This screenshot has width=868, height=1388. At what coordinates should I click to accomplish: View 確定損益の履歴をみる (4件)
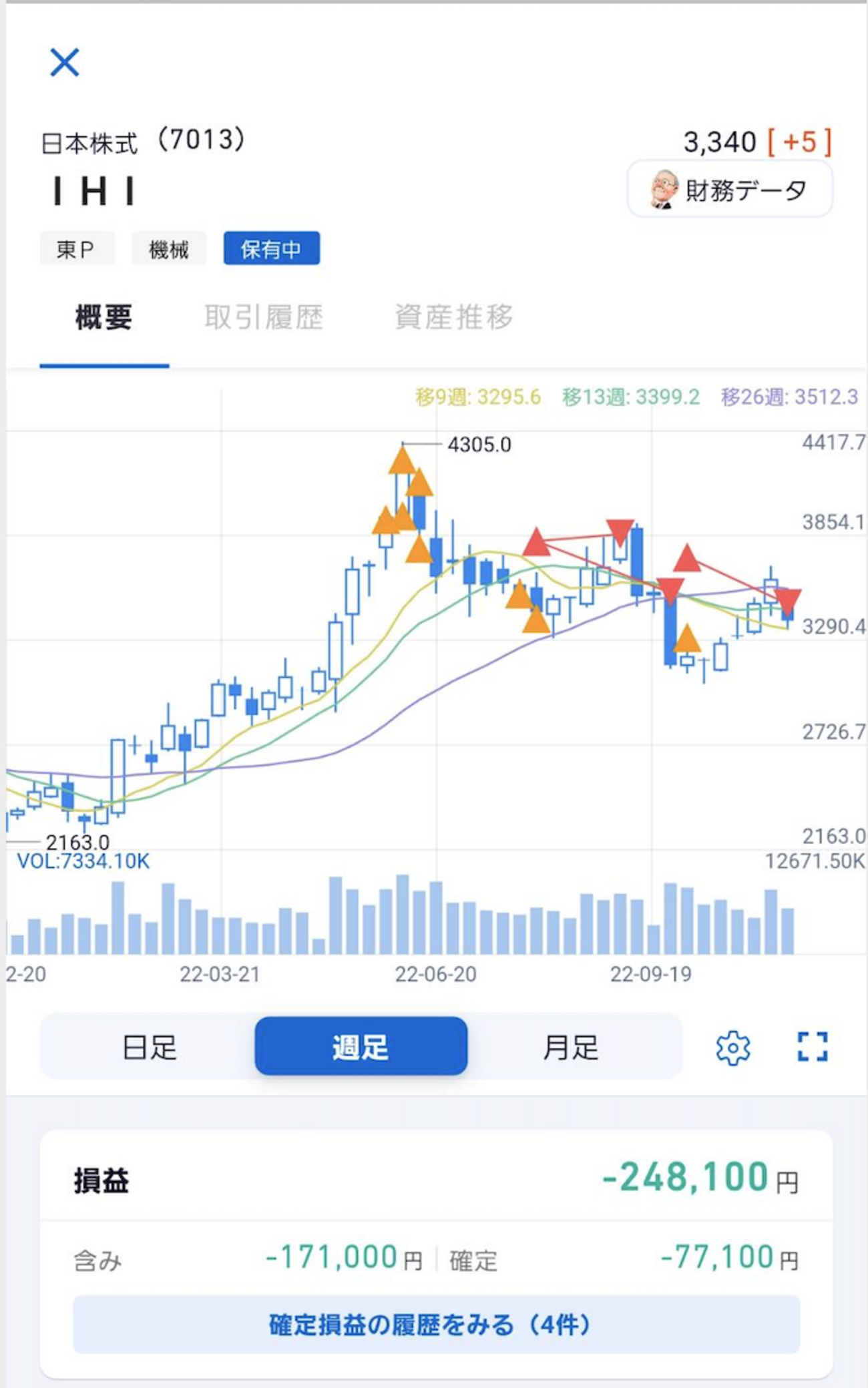(x=436, y=1325)
